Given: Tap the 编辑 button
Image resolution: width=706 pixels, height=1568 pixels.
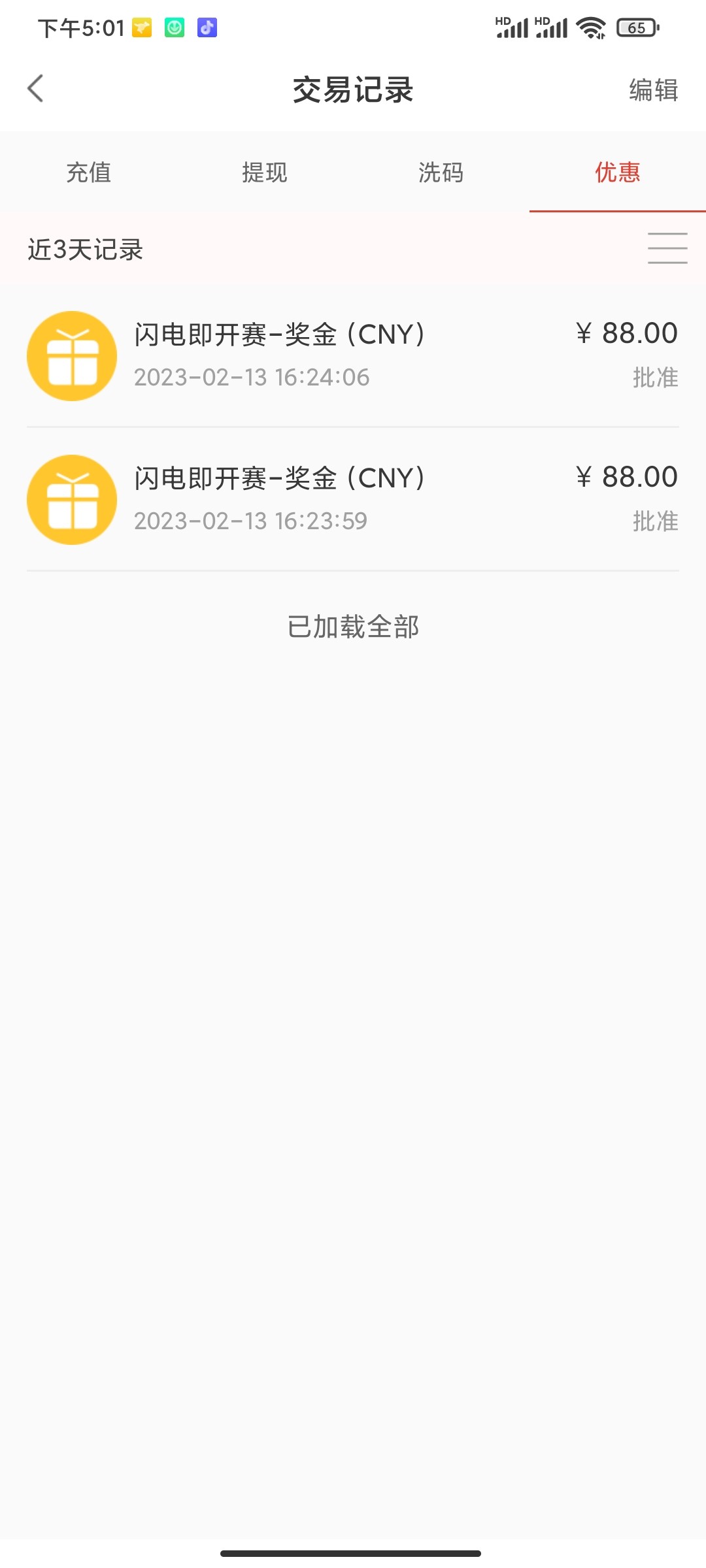Looking at the screenshot, I should 653,90.
